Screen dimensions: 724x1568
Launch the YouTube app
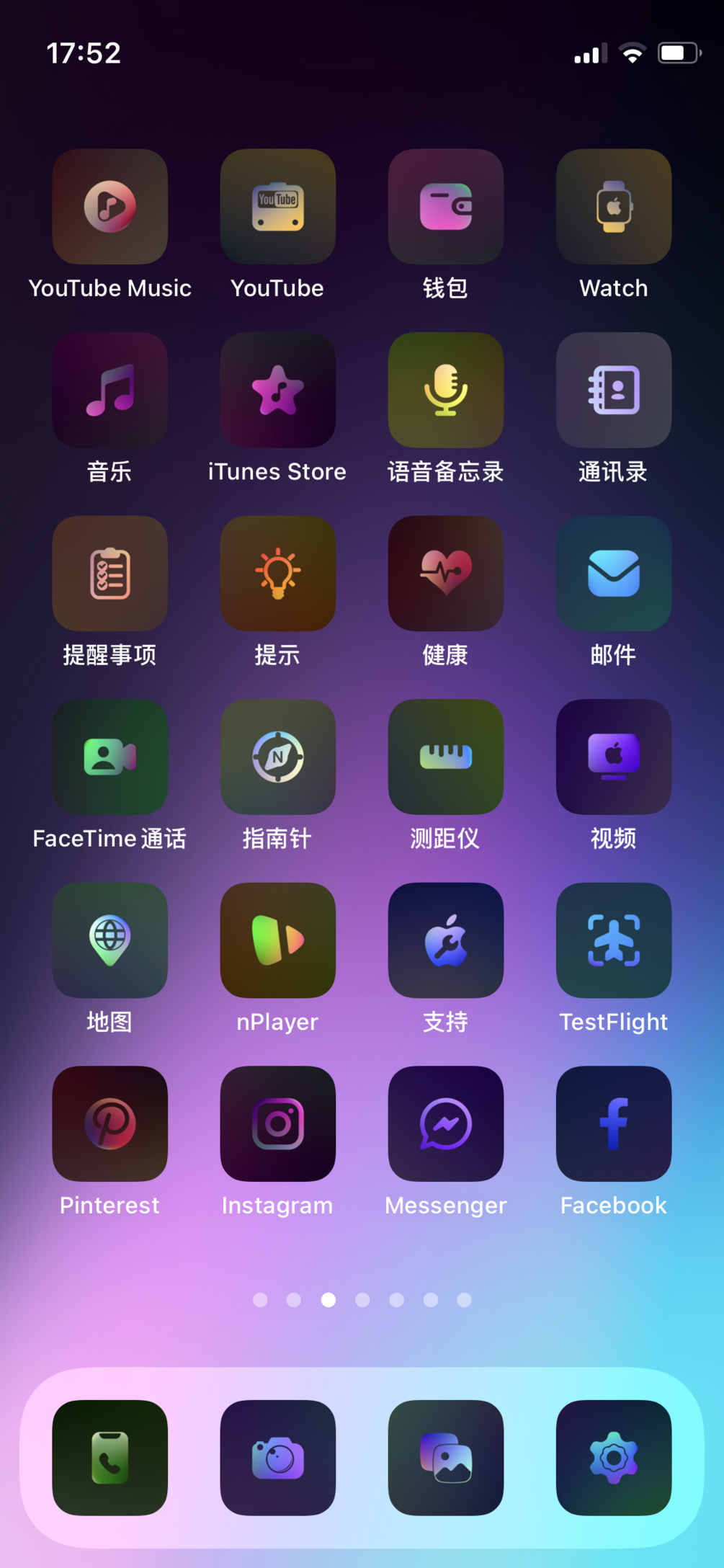pos(277,207)
